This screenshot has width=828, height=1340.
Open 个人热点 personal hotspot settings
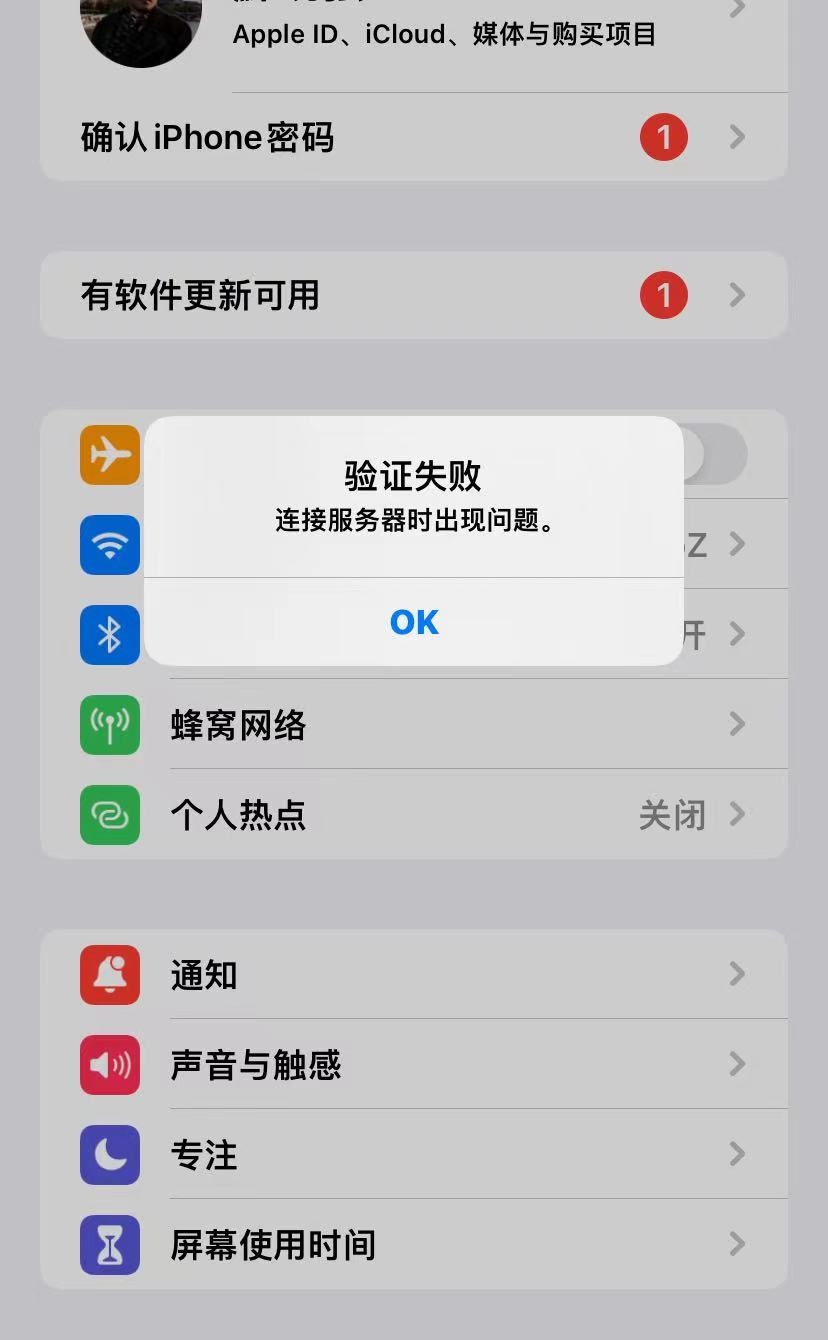[x=413, y=814]
